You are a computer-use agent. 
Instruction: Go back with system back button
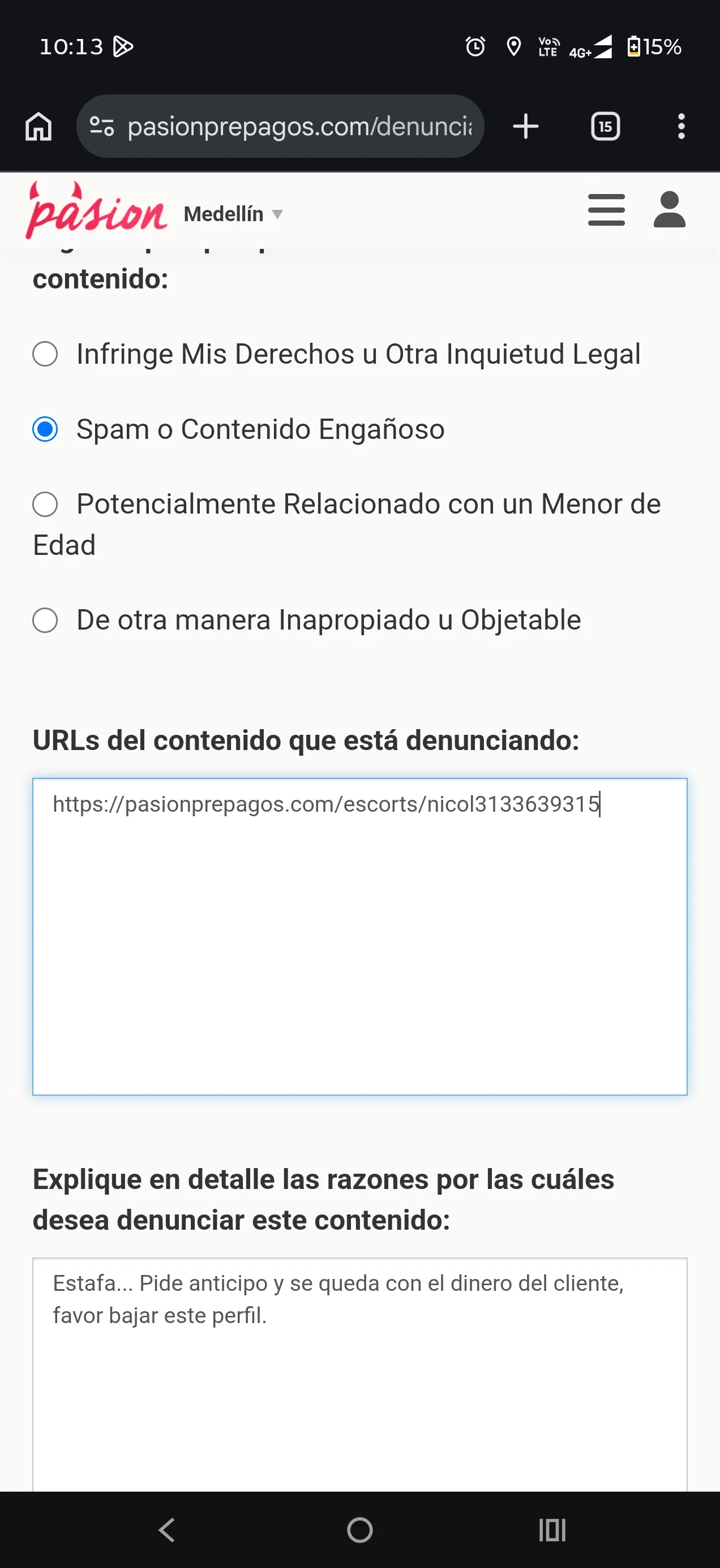tap(167, 1530)
